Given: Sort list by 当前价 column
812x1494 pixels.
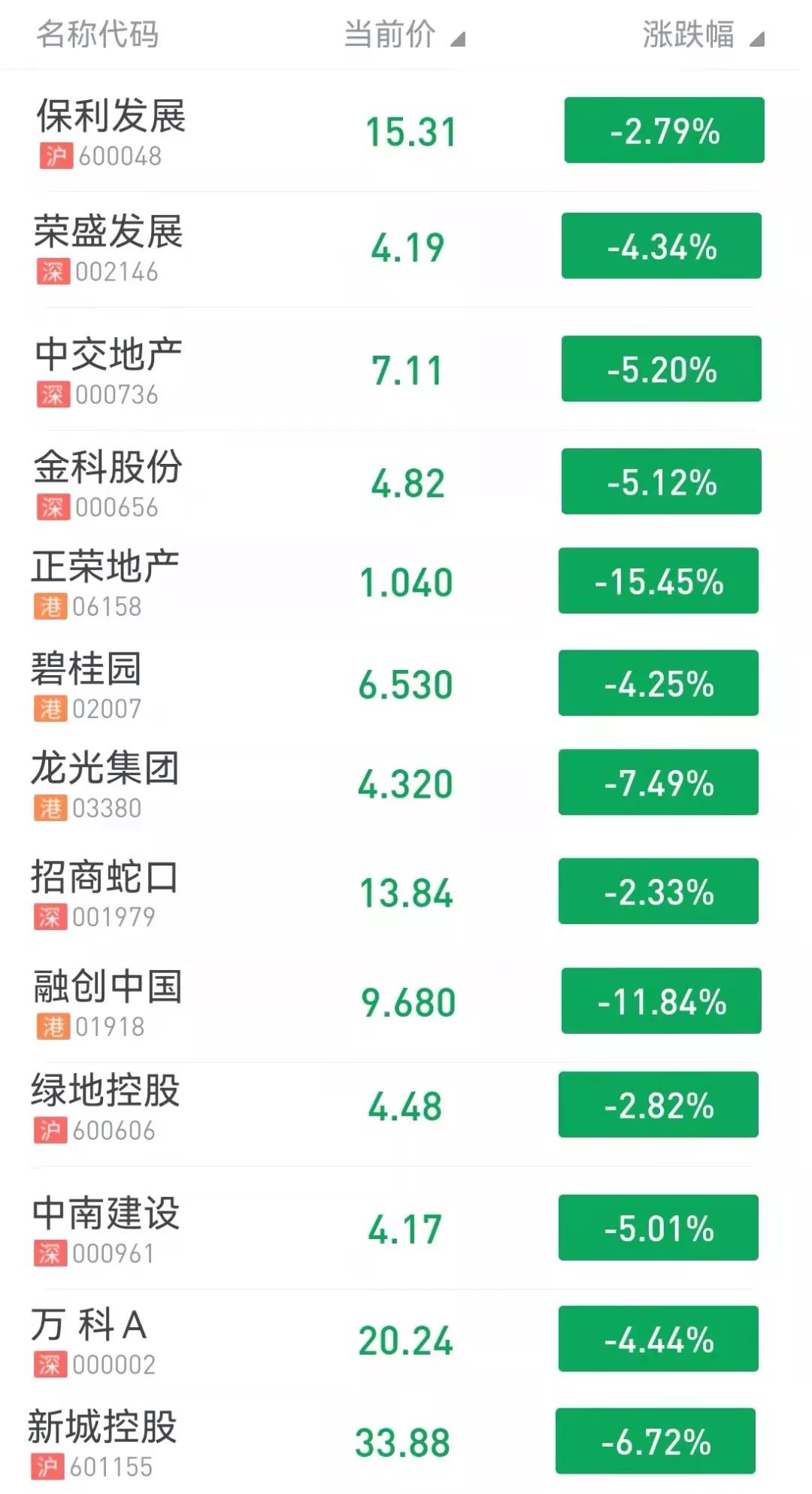Looking at the screenshot, I should tap(404, 35).
